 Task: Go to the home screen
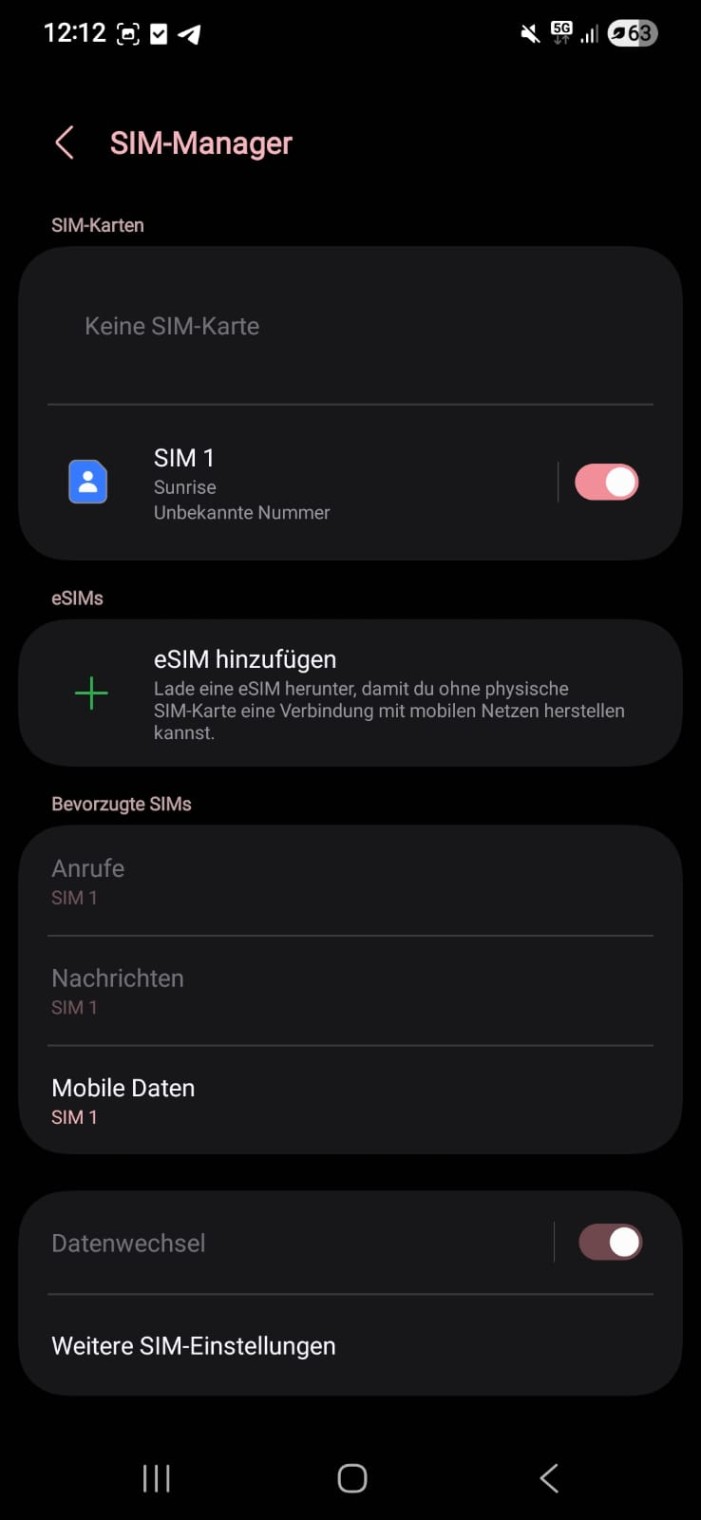[x=352, y=1478]
